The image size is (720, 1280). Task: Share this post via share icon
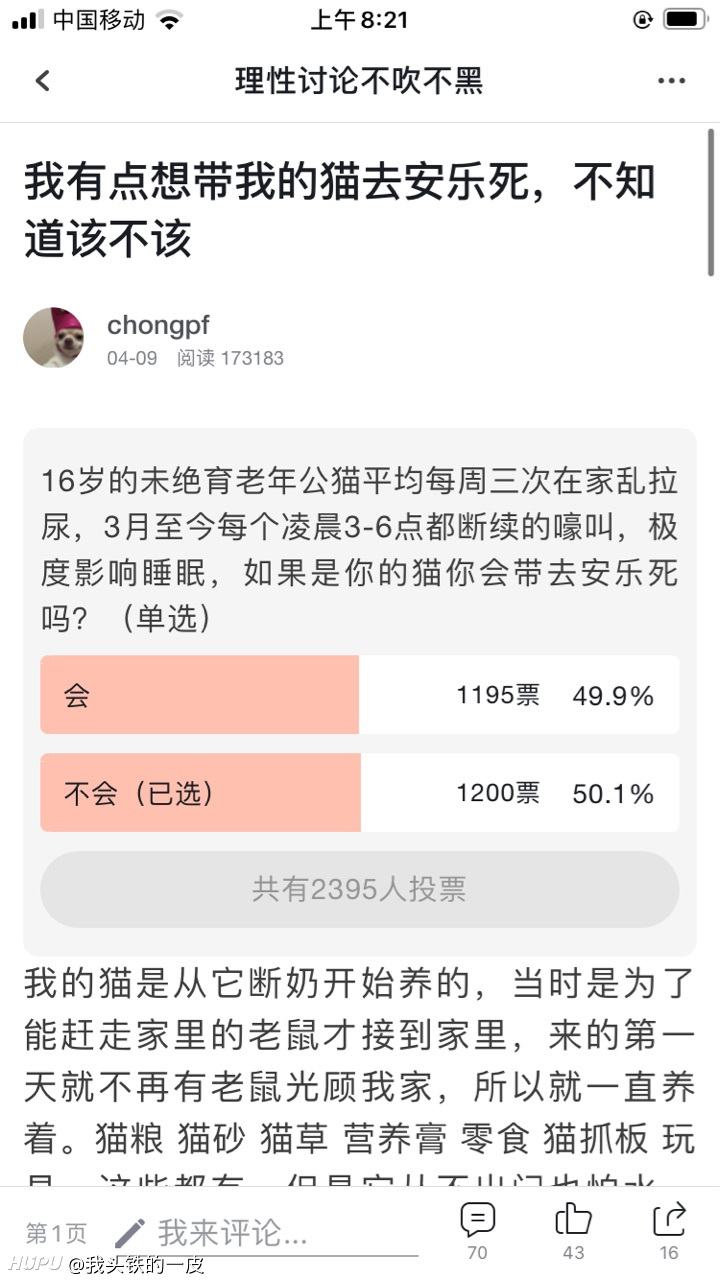pyautogui.click(x=668, y=1231)
